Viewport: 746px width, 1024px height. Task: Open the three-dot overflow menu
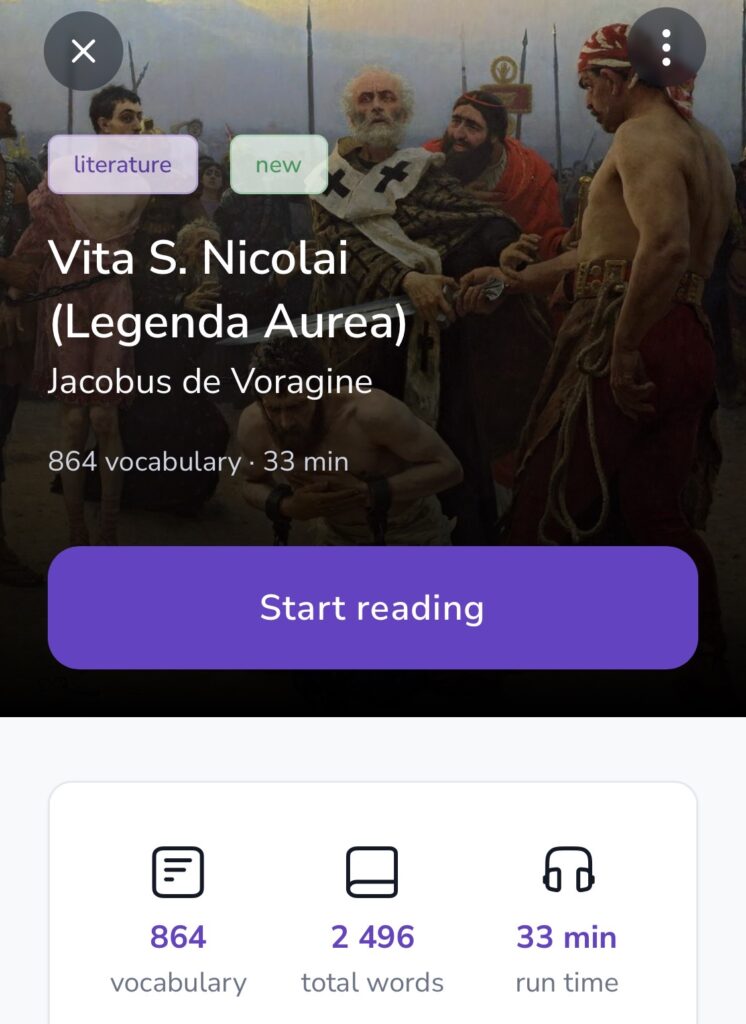pos(666,47)
